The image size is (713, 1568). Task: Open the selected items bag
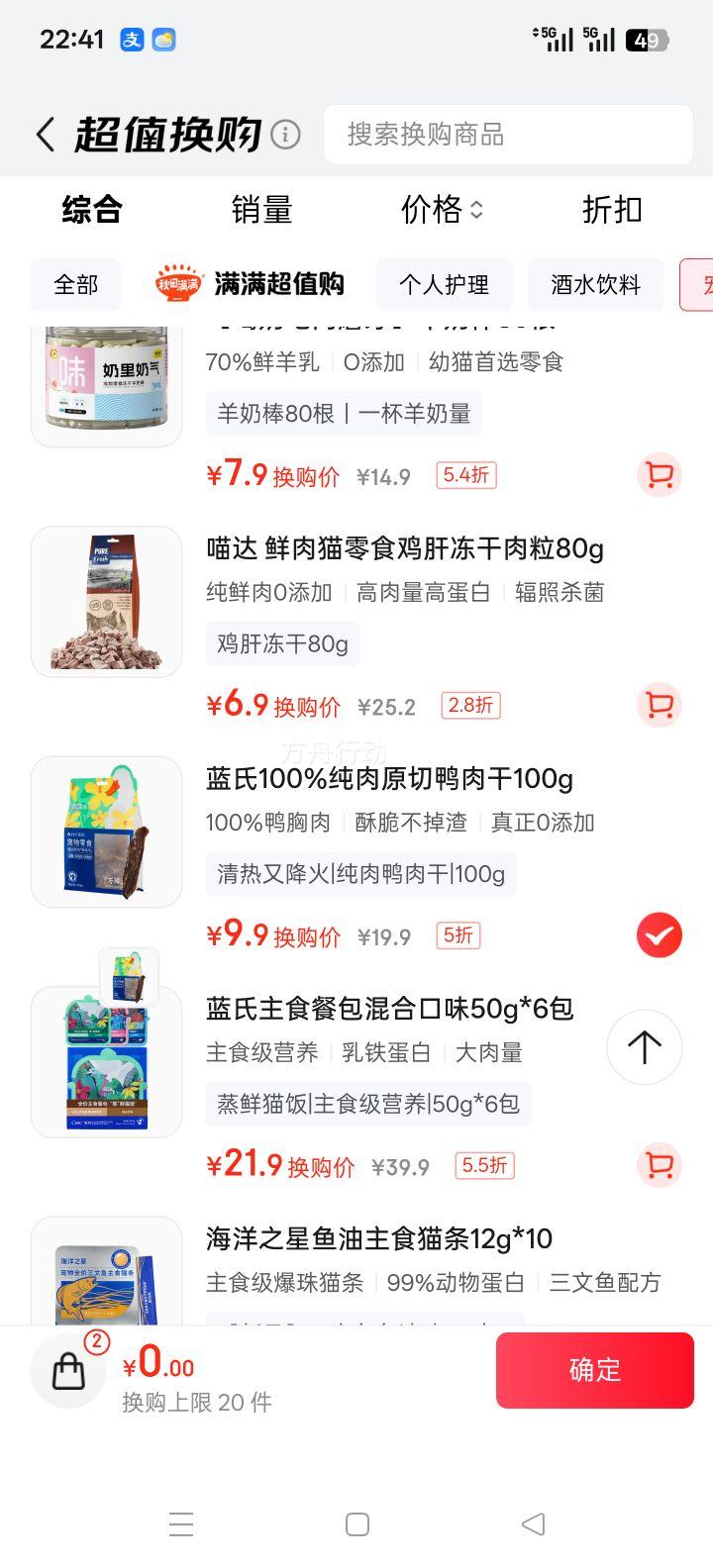click(x=68, y=1371)
